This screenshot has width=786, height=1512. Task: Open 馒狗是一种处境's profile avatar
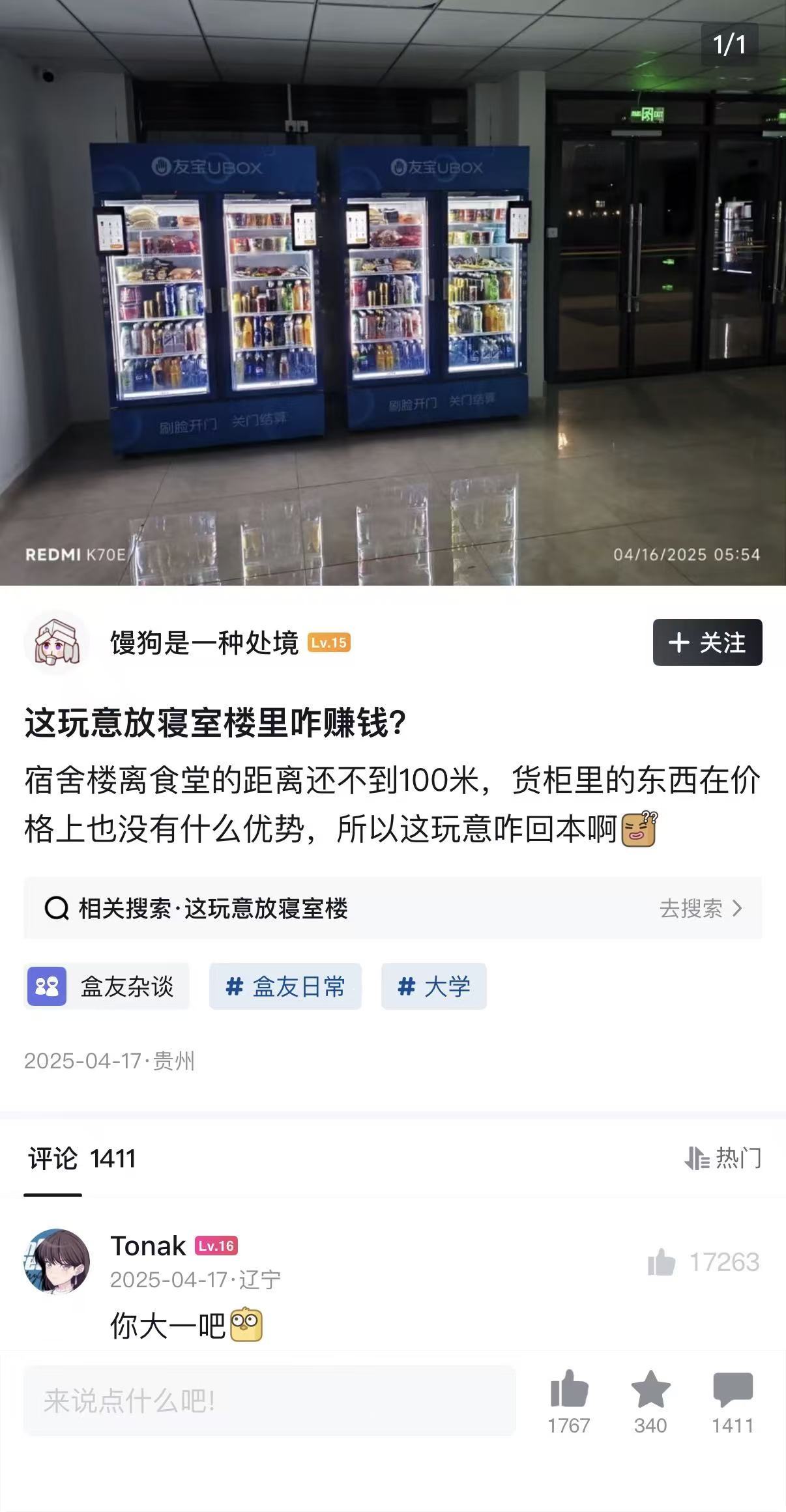point(57,642)
